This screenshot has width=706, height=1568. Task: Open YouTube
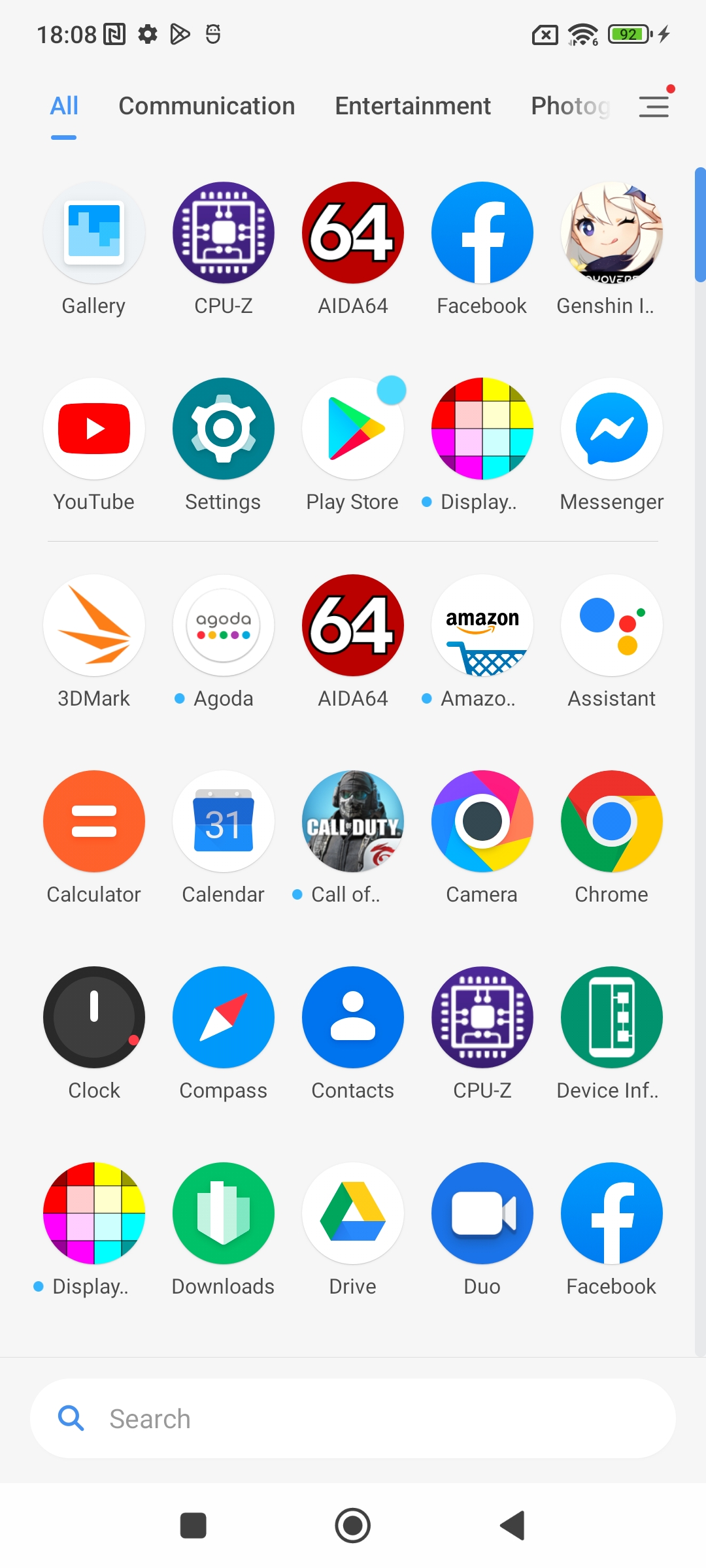94,429
